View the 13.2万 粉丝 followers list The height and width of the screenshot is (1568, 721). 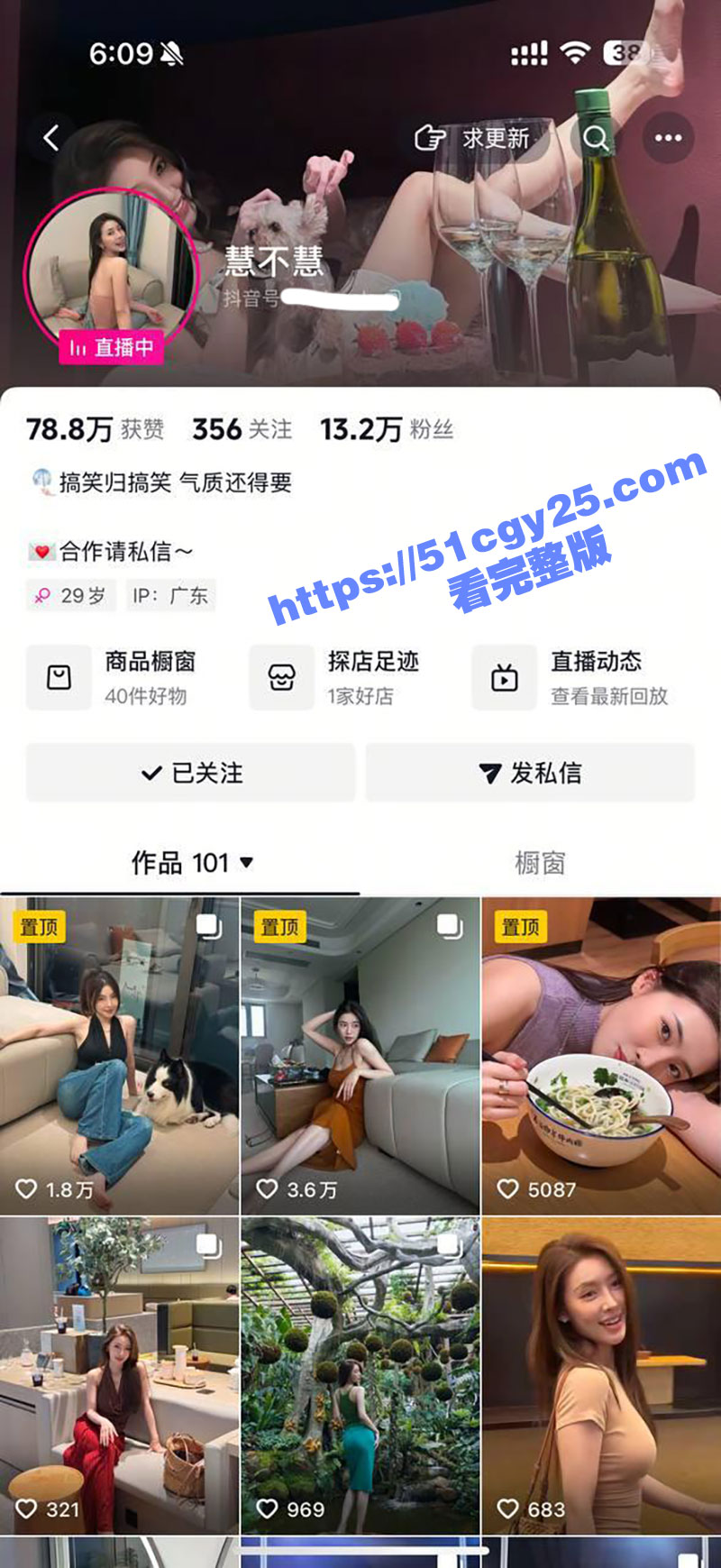pos(386,429)
